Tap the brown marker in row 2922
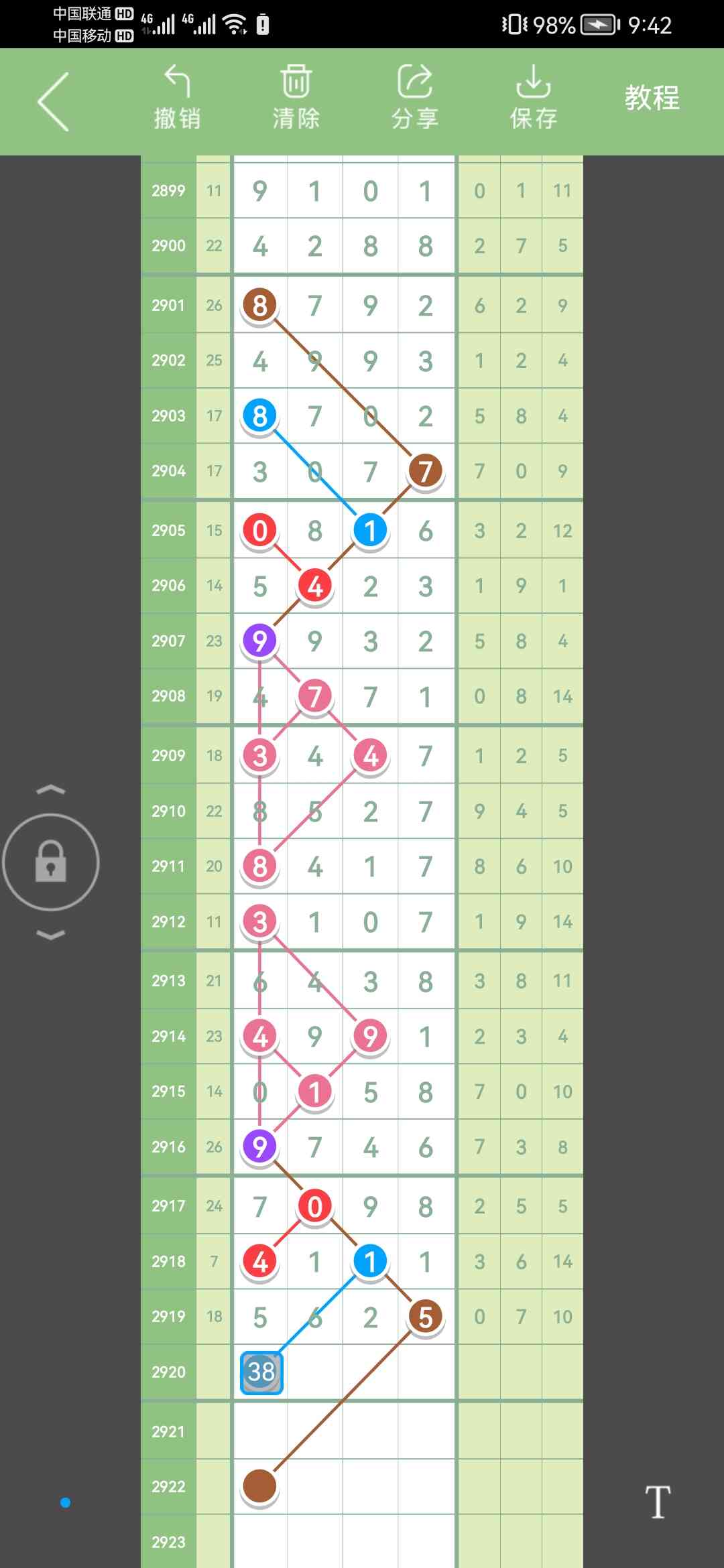The width and height of the screenshot is (724, 1568). pyautogui.click(x=259, y=1486)
